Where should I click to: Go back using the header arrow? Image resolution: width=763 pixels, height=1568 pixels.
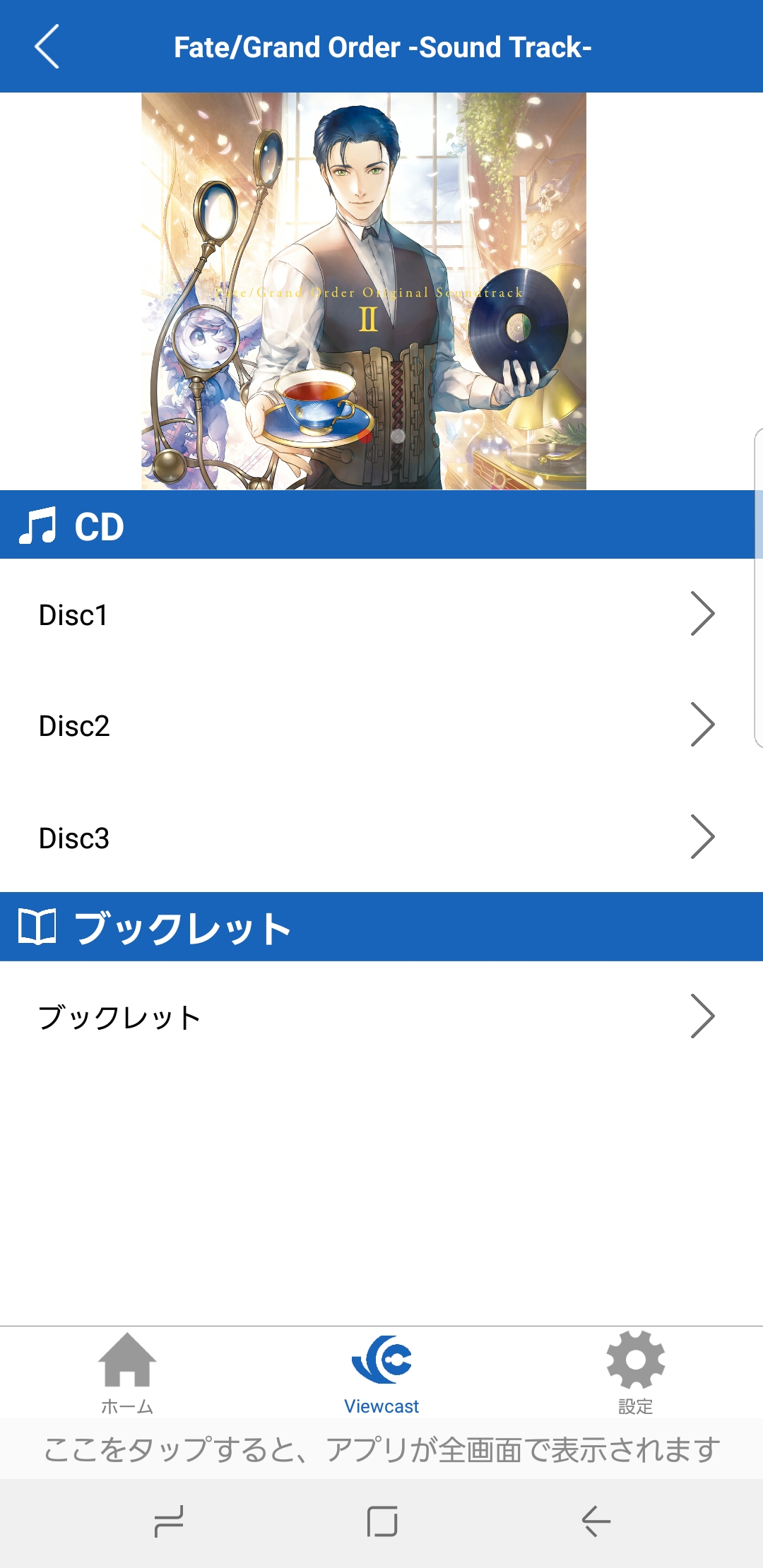[x=47, y=47]
